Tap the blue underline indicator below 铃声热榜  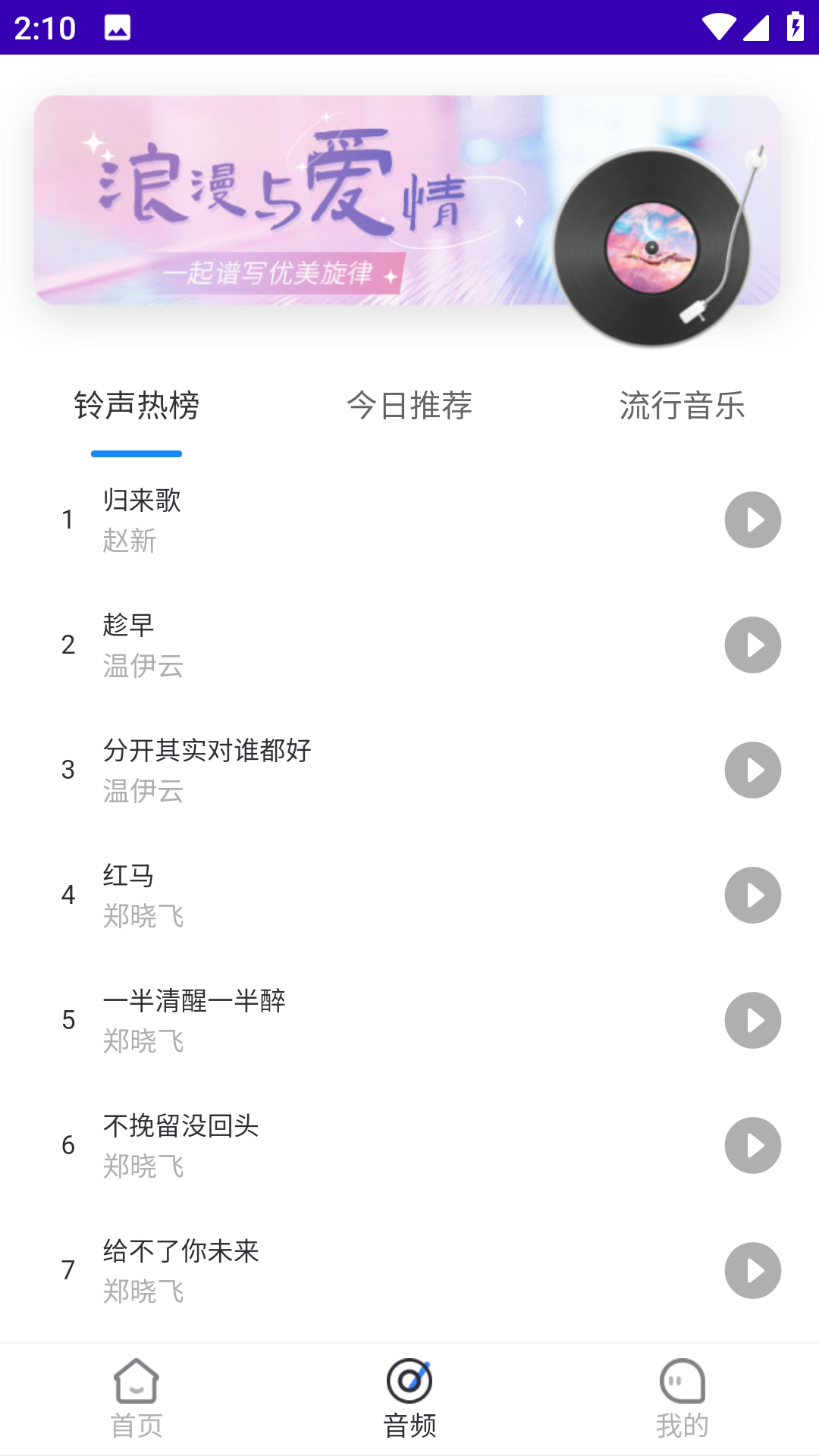tap(136, 455)
